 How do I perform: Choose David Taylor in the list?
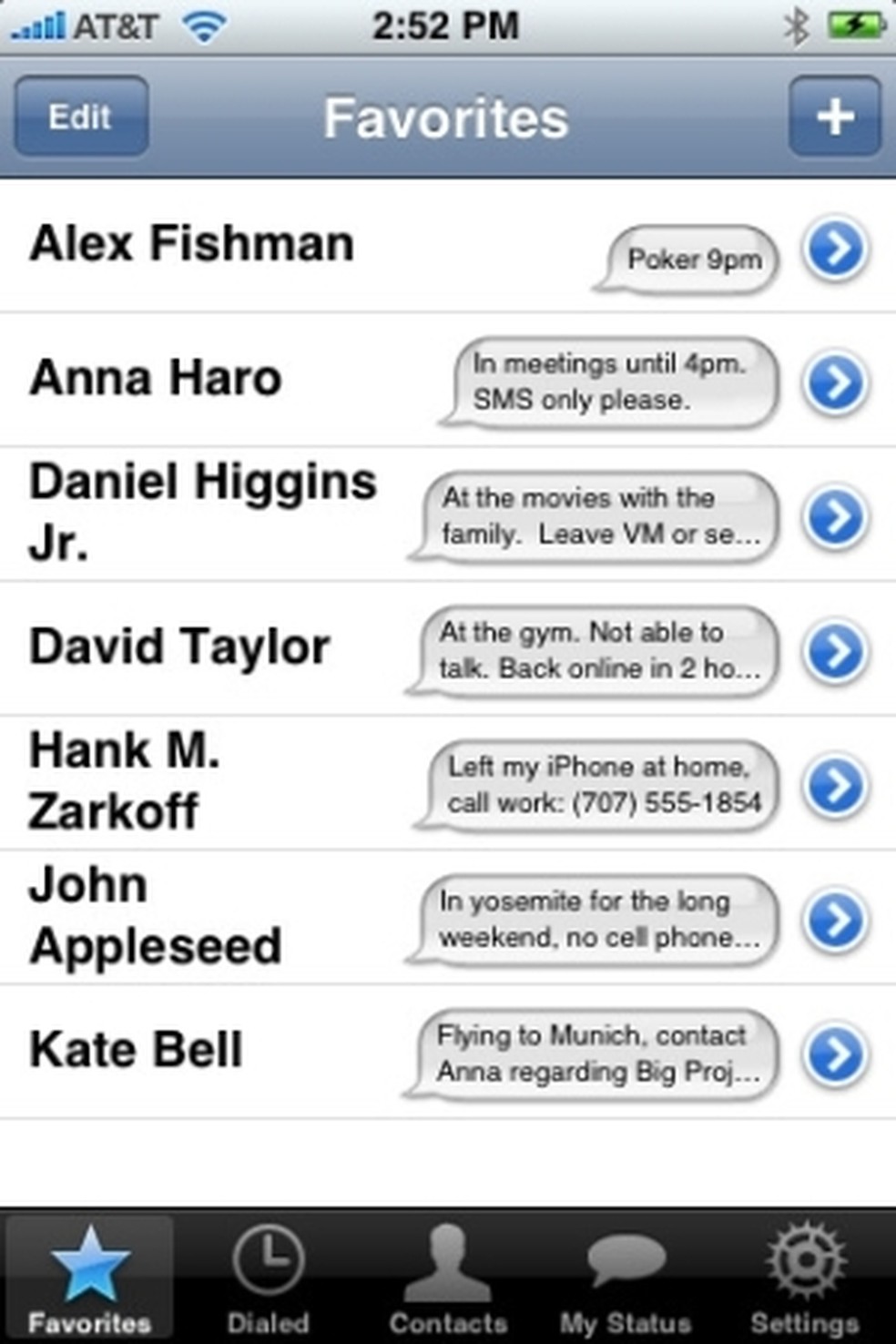click(179, 647)
